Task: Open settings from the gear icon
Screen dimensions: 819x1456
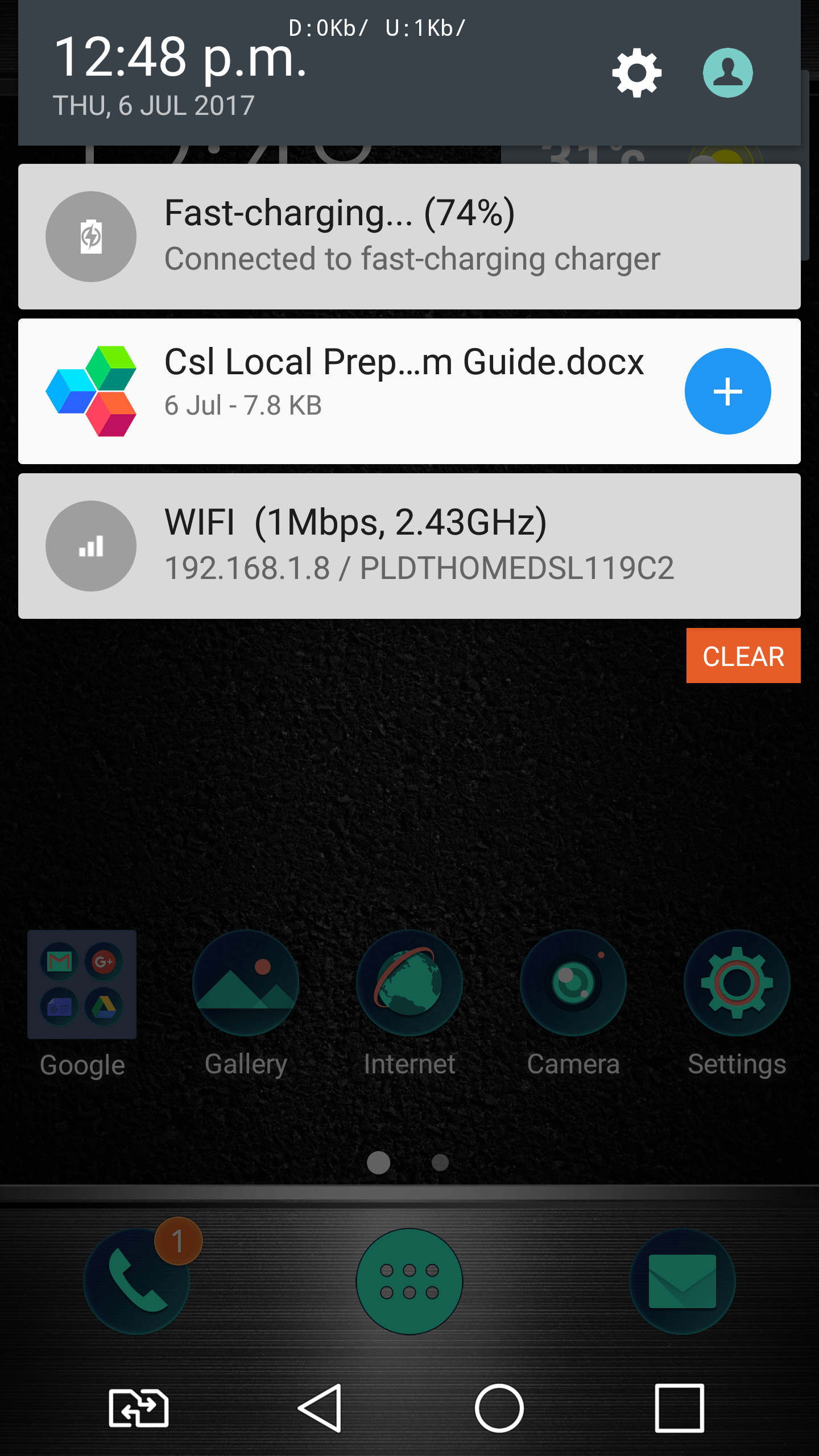Action: 636,73
